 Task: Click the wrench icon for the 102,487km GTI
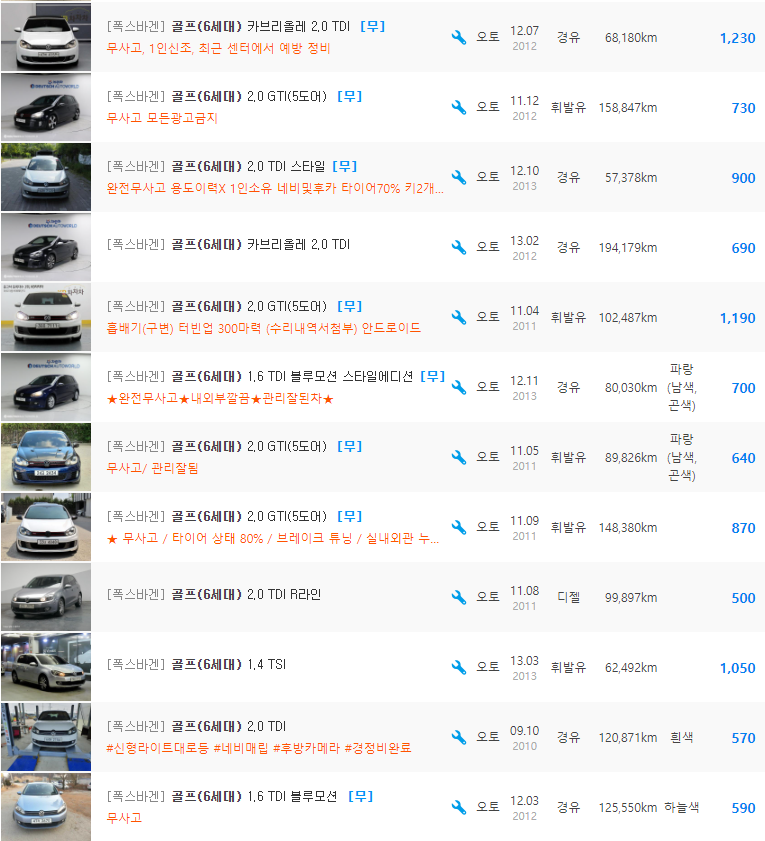(x=458, y=317)
